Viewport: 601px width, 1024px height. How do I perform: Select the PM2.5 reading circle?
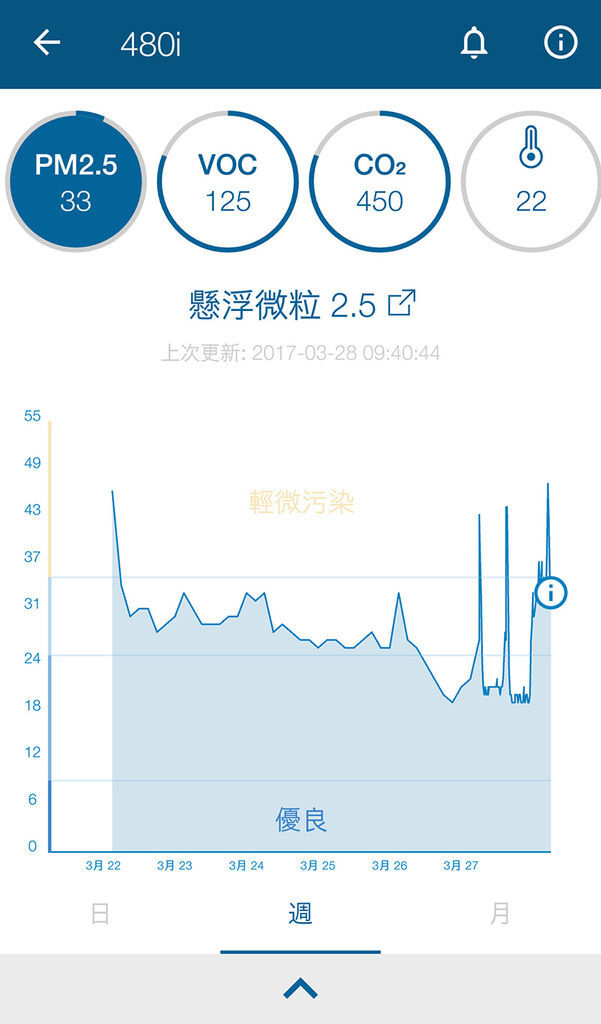pos(76,182)
